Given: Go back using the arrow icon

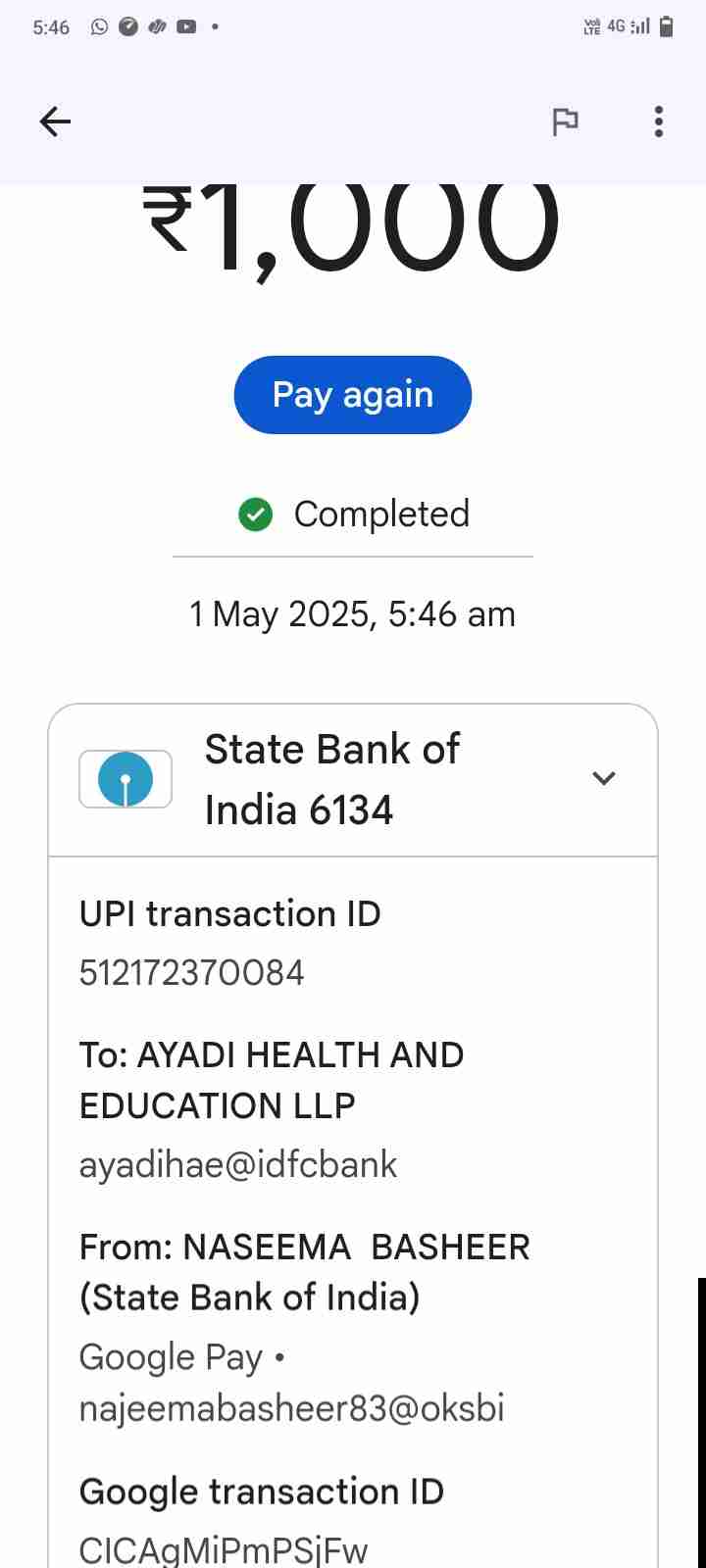Looking at the screenshot, I should click(x=55, y=122).
